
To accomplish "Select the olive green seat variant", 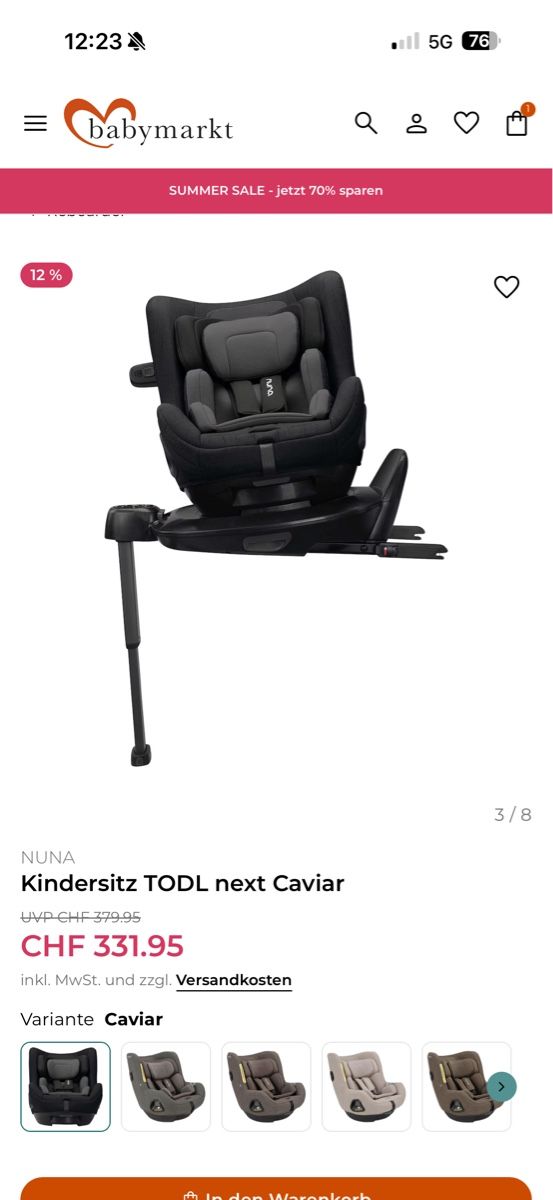I will (x=166, y=1086).
